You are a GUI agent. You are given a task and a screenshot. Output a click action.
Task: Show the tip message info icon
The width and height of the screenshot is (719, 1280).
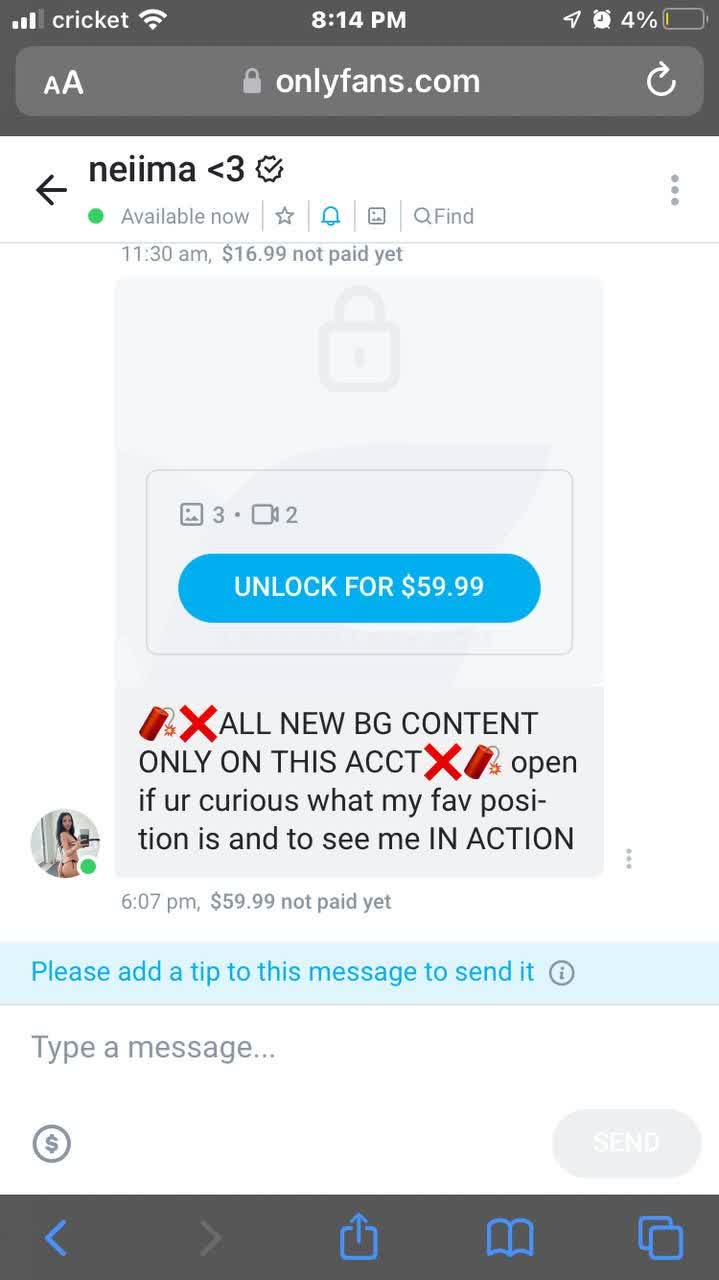tap(562, 973)
